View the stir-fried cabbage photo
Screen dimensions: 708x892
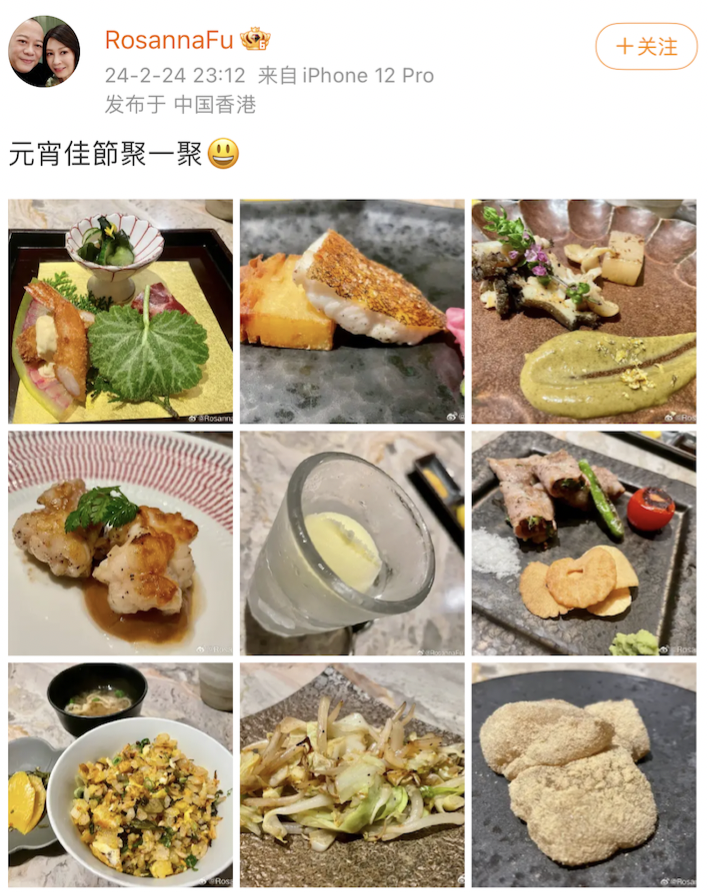click(x=351, y=774)
